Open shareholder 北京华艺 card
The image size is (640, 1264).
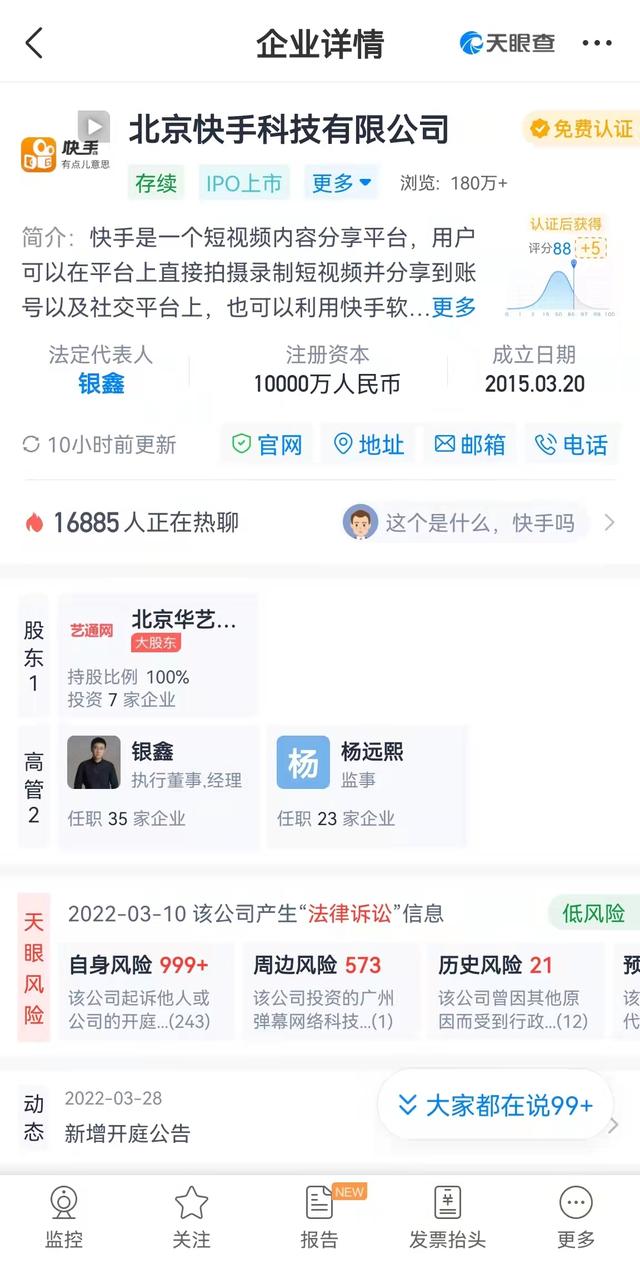click(x=158, y=655)
